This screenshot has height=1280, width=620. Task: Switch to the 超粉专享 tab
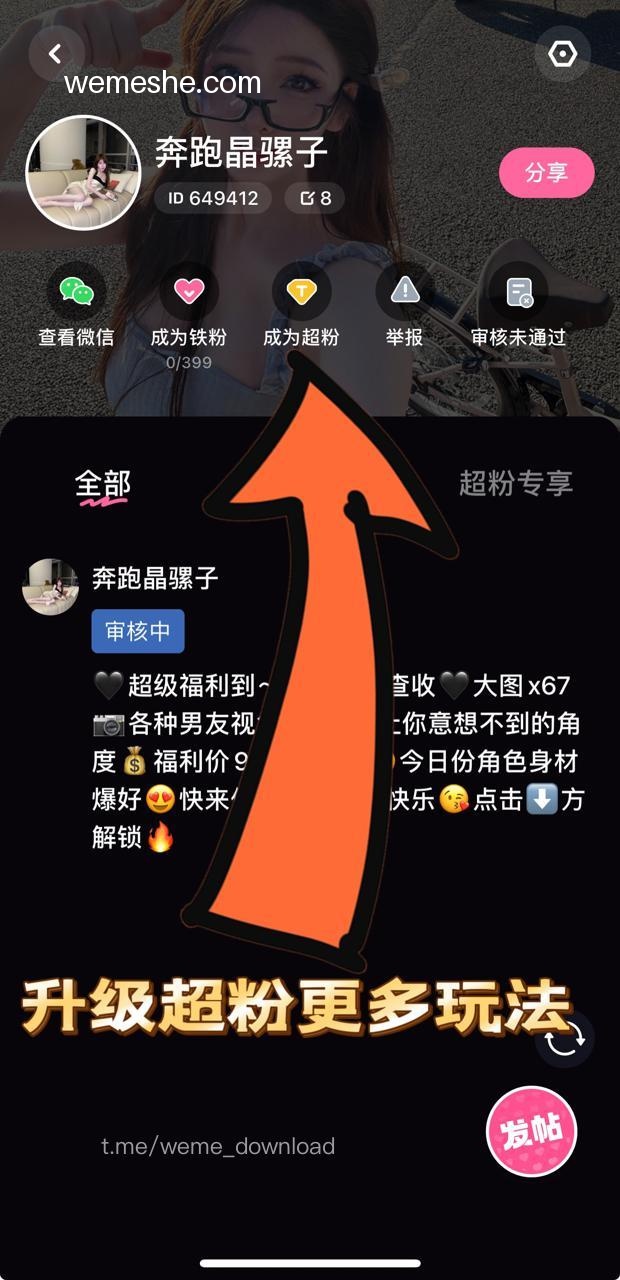516,483
